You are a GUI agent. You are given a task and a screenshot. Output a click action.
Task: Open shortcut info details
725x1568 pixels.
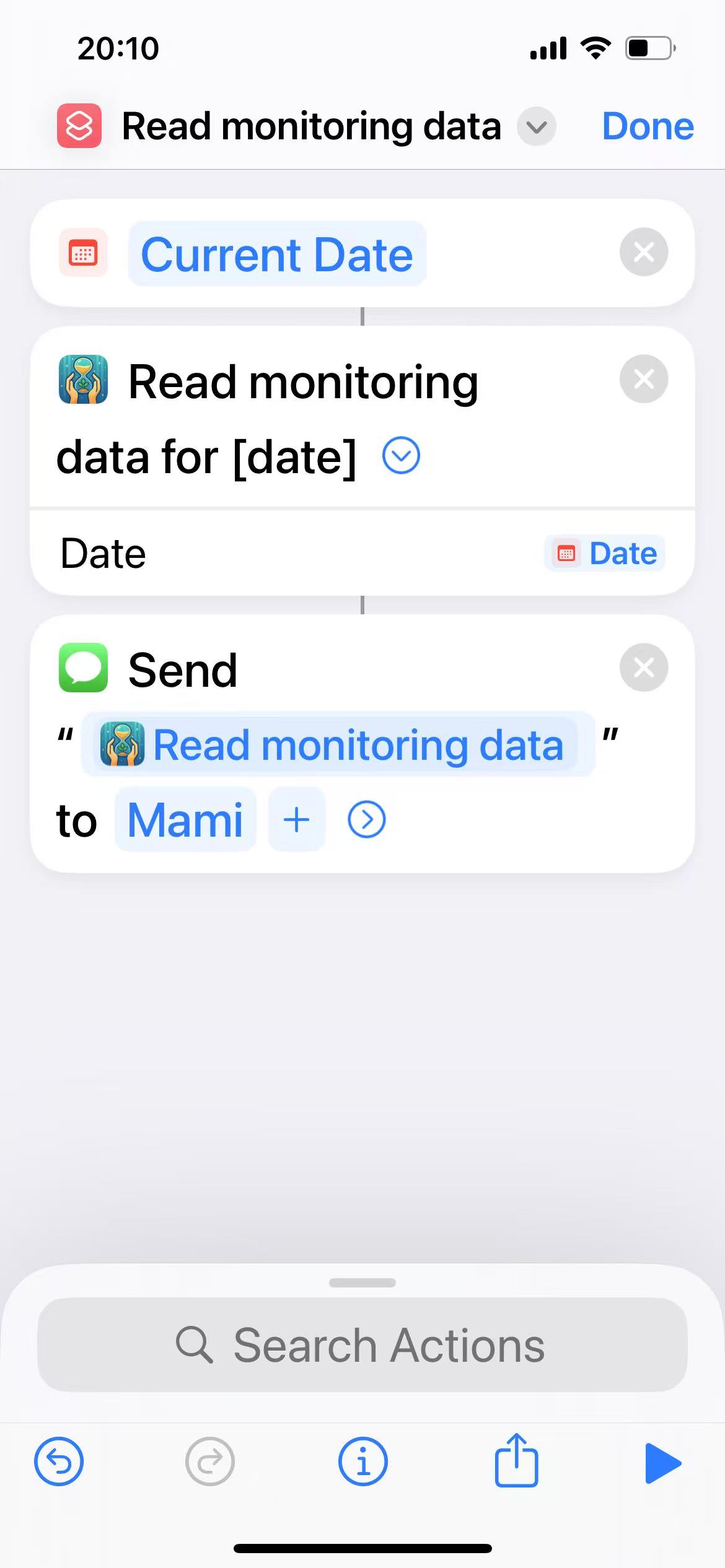[x=363, y=1461]
